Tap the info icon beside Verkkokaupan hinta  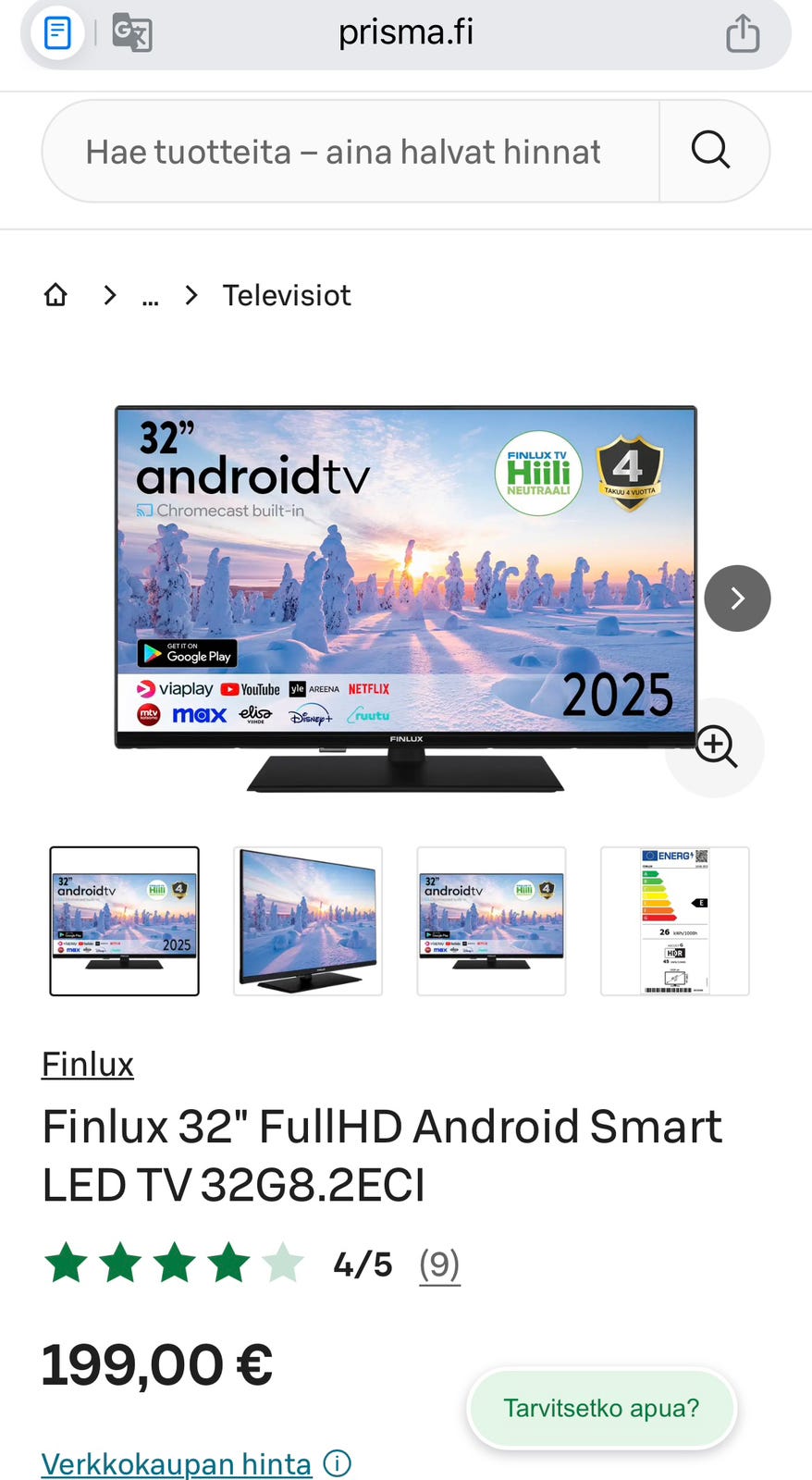click(x=338, y=1463)
